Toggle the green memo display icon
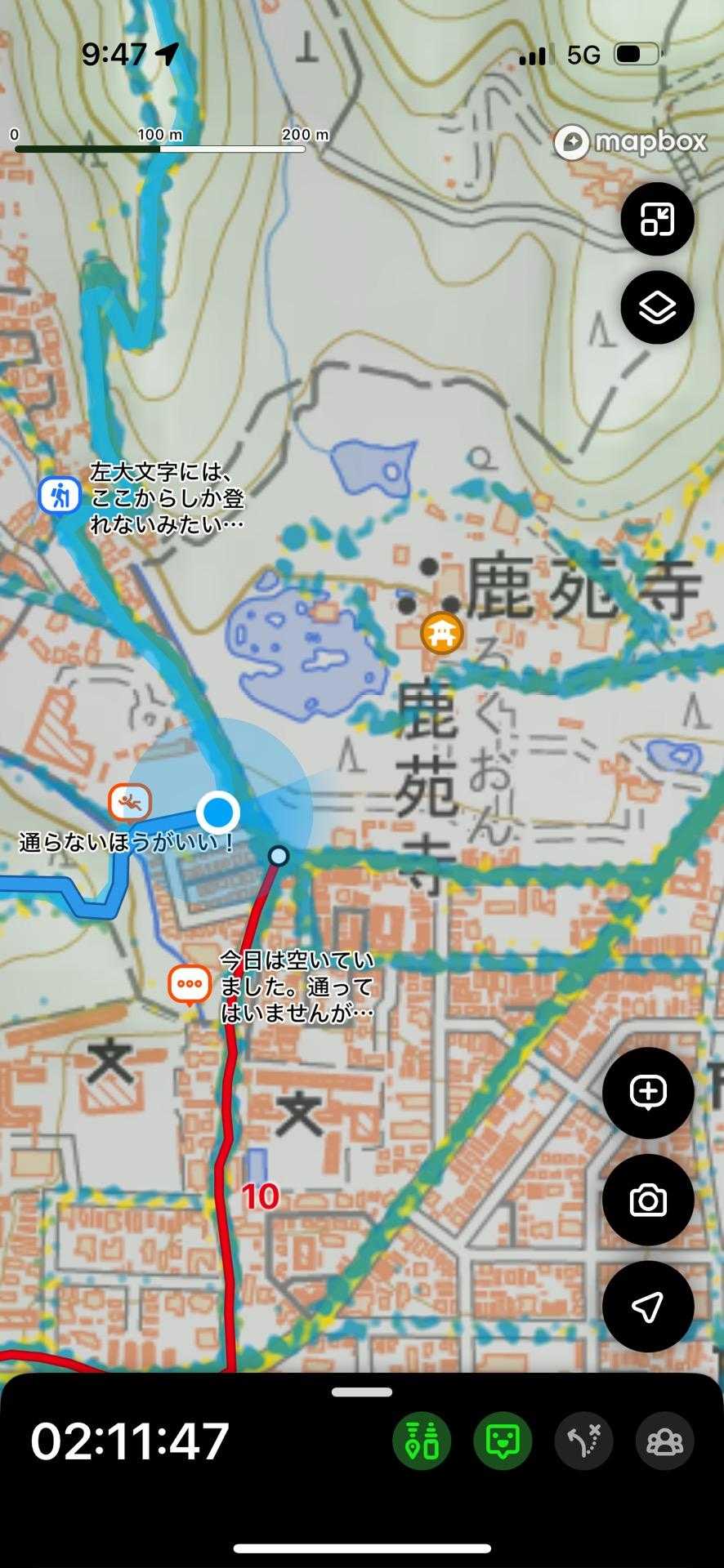 pos(503,1441)
